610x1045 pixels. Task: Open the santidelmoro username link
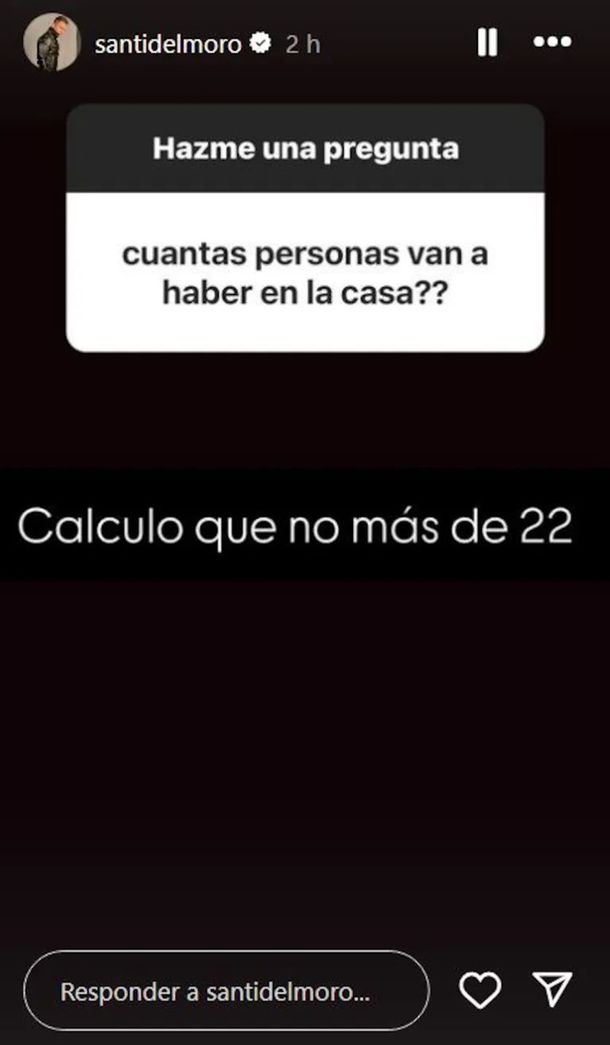(x=167, y=44)
